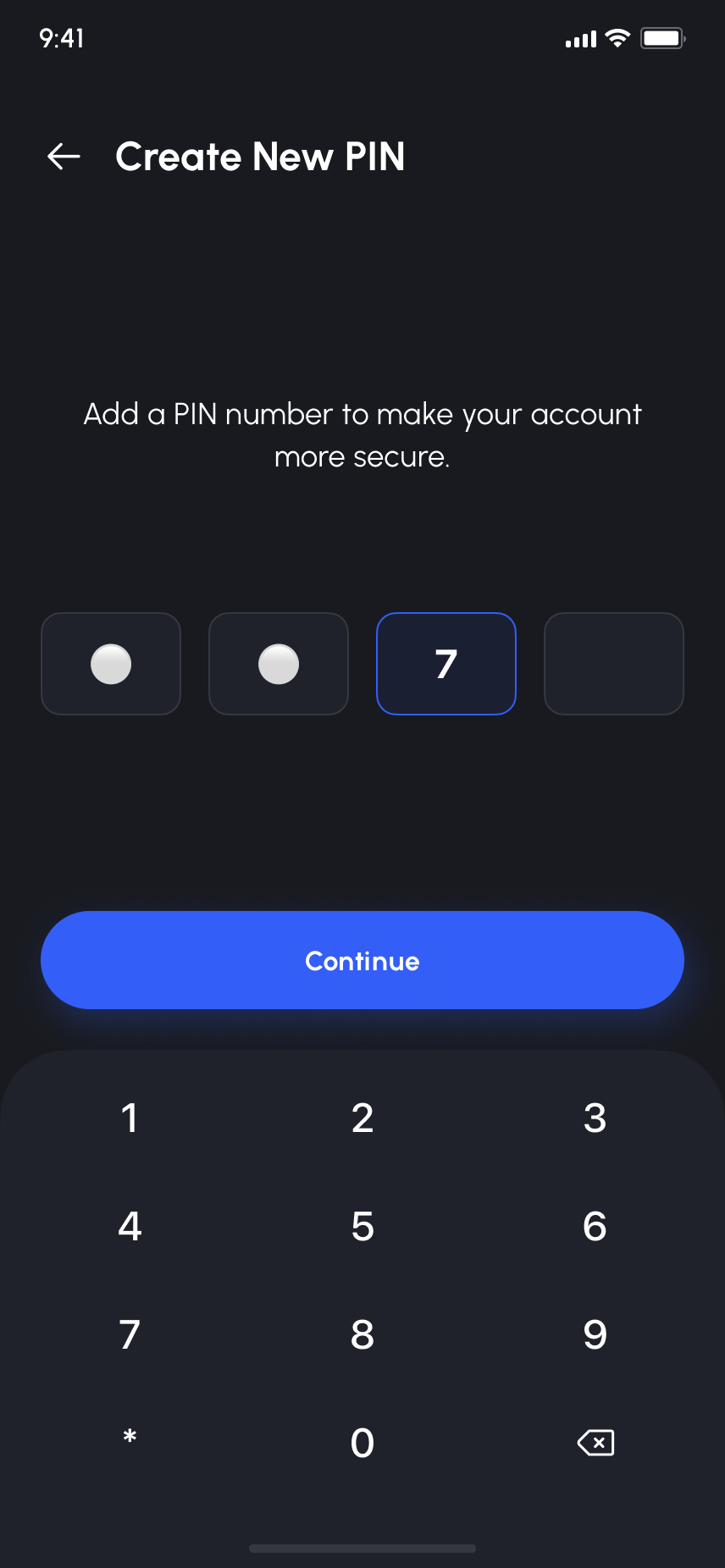Image resolution: width=725 pixels, height=1568 pixels.
Task: Enter digit 4 on the keypad
Action: 130,1226
